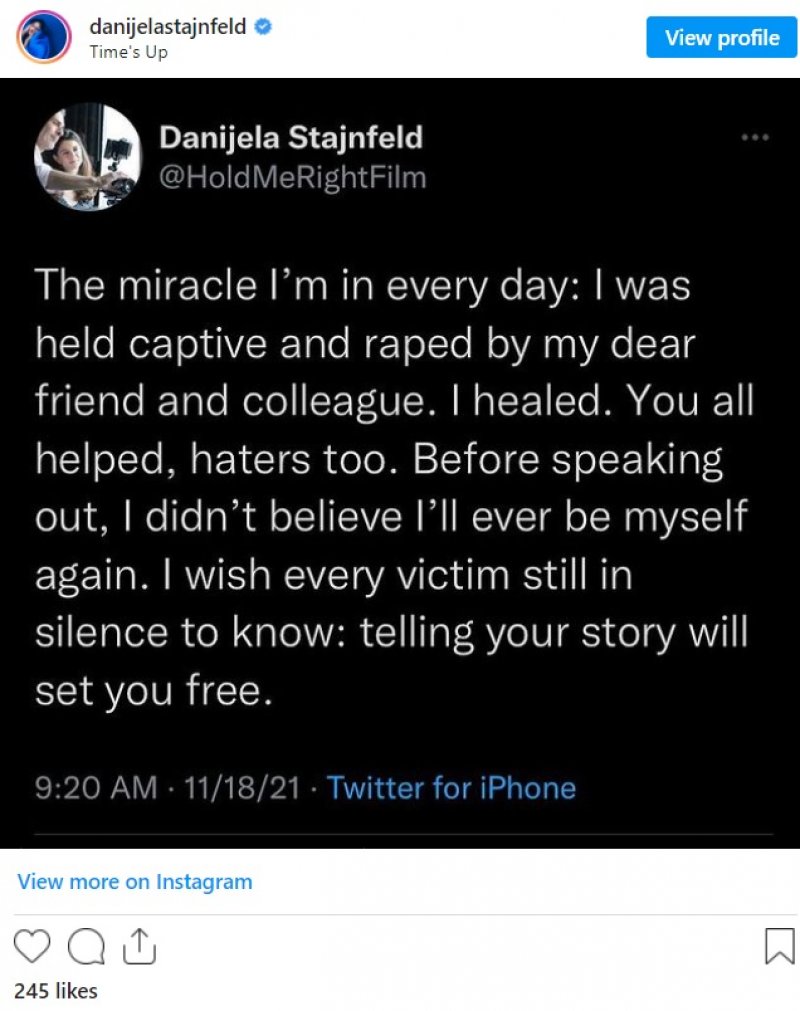Tap the View profile button
Viewport: 800px width, 1011px height.
[721, 38]
